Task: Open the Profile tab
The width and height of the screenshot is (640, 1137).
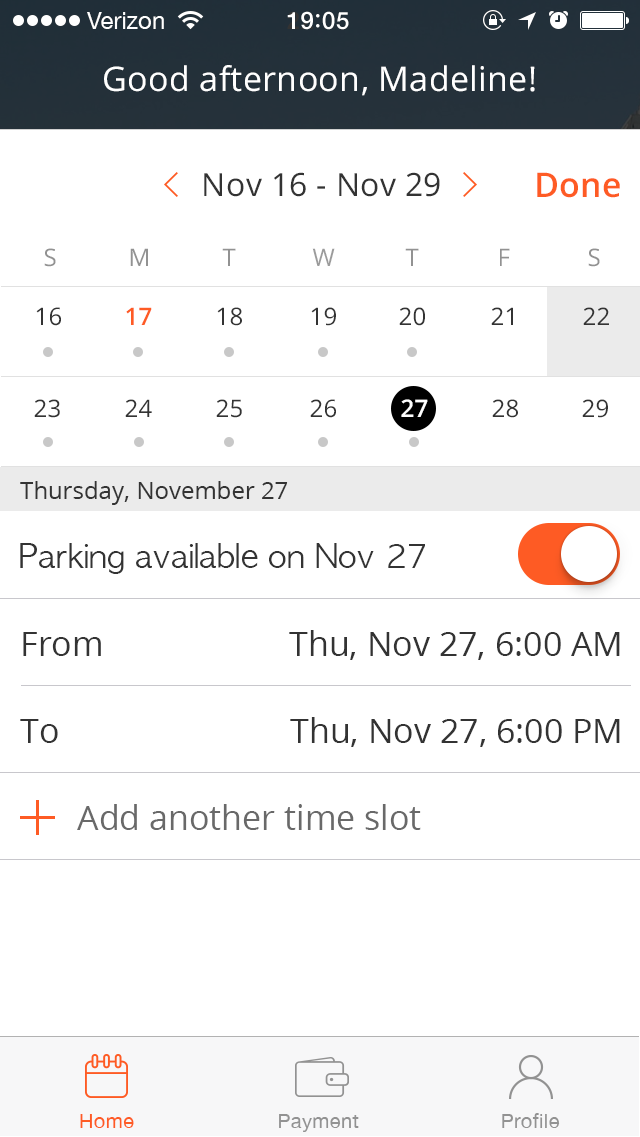Action: tap(530, 1090)
